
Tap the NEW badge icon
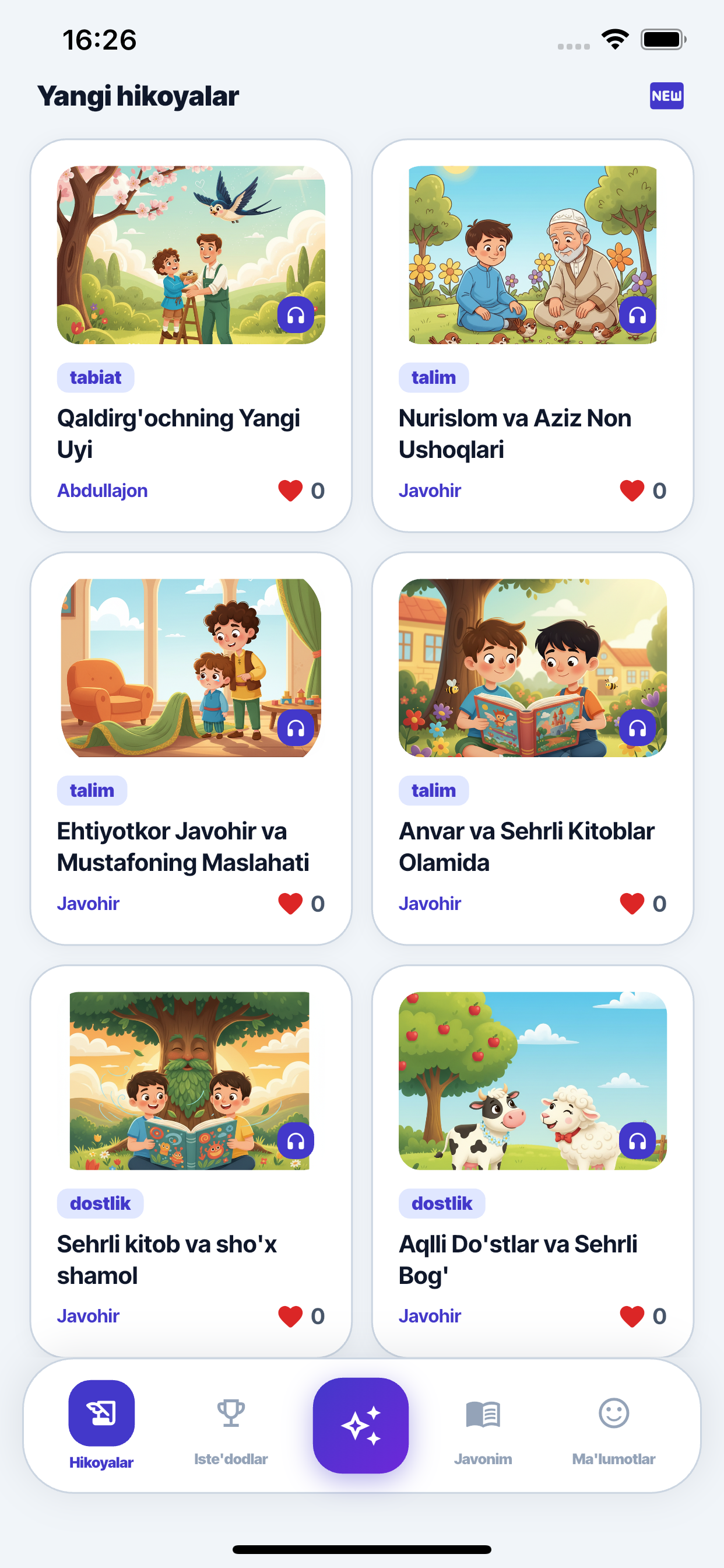pos(666,96)
